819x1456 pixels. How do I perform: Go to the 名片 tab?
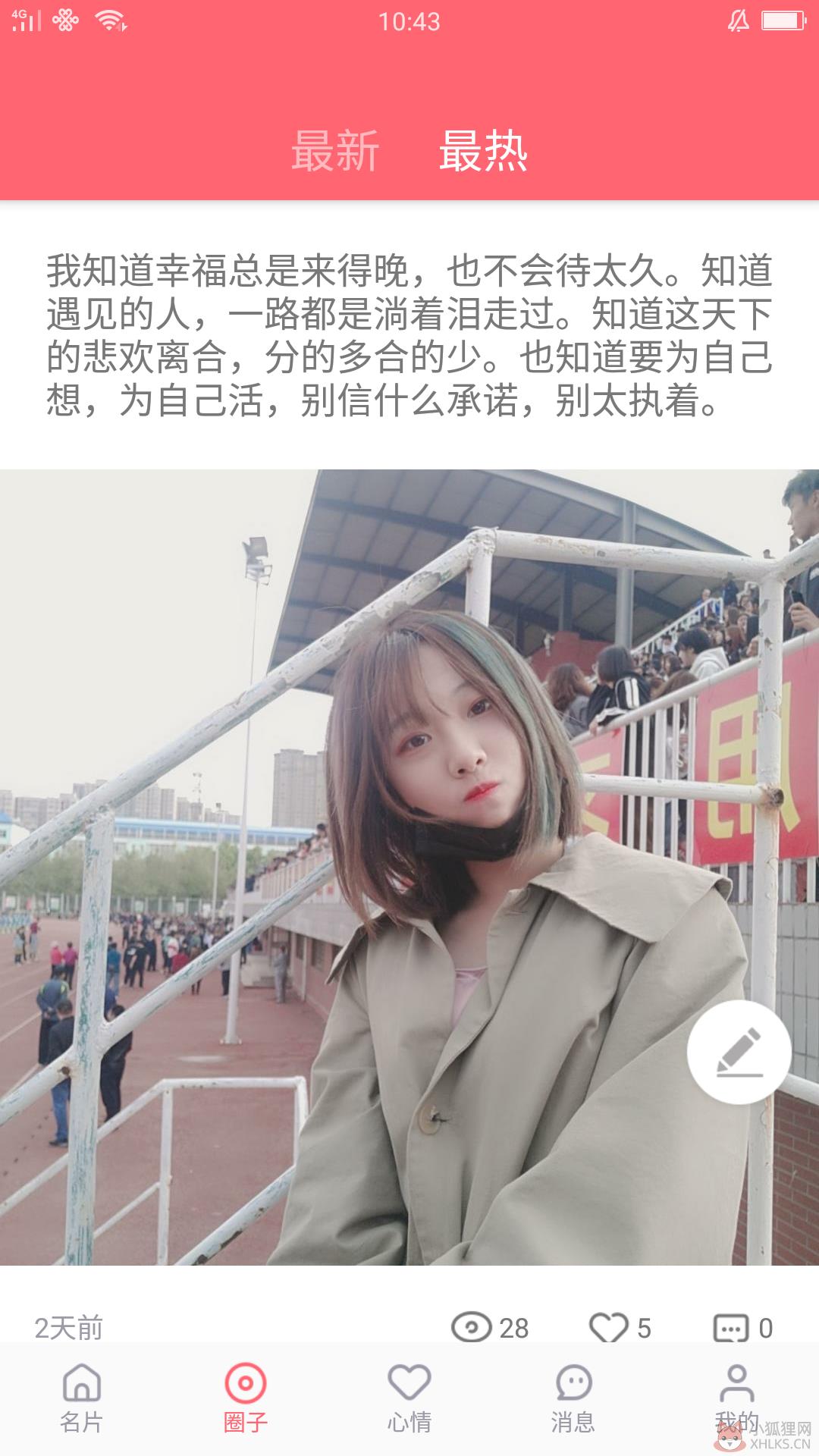[x=82, y=1399]
